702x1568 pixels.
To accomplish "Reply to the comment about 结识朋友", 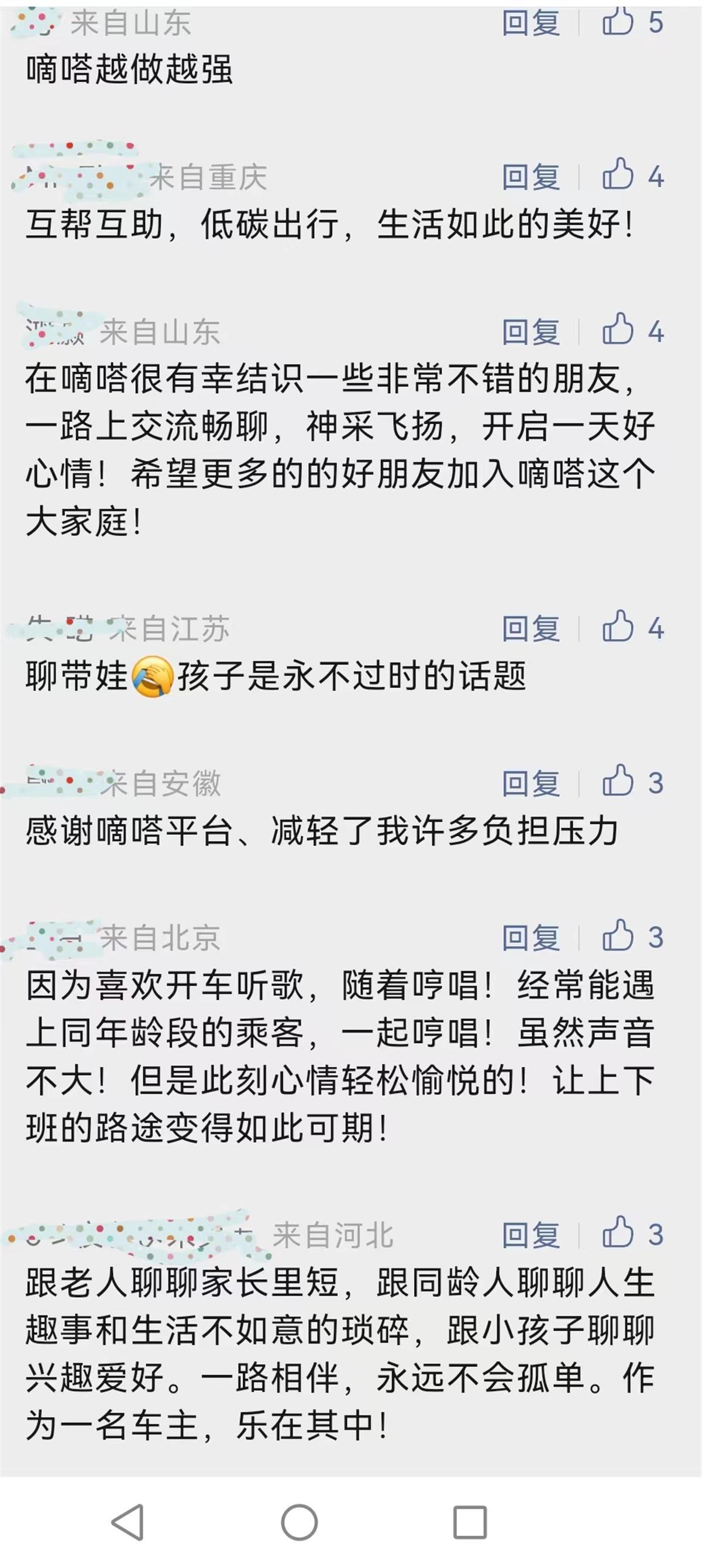I will [x=531, y=332].
